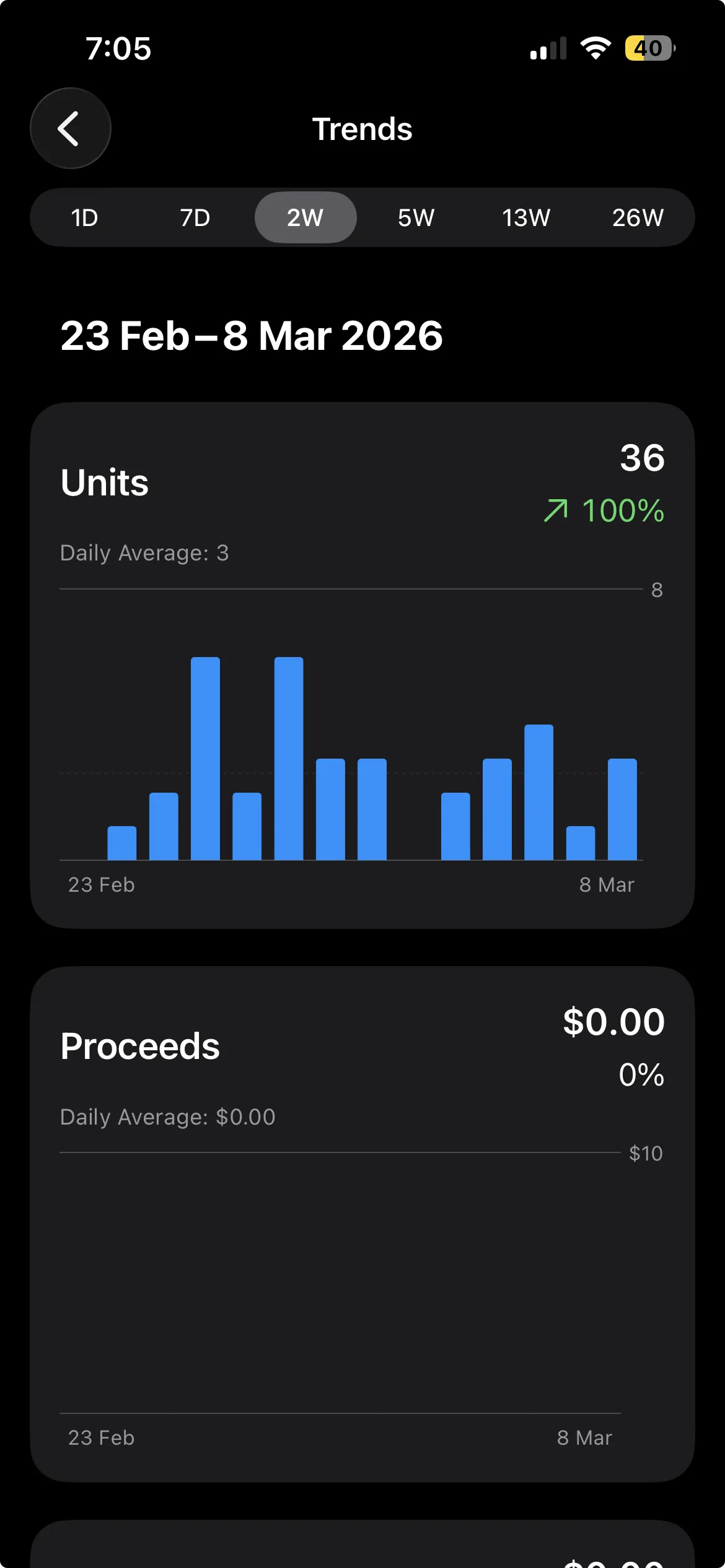Image resolution: width=725 pixels, height=1568 pixels.
Task: Tap the clock showing 7:05
Action: click(119, 48)
